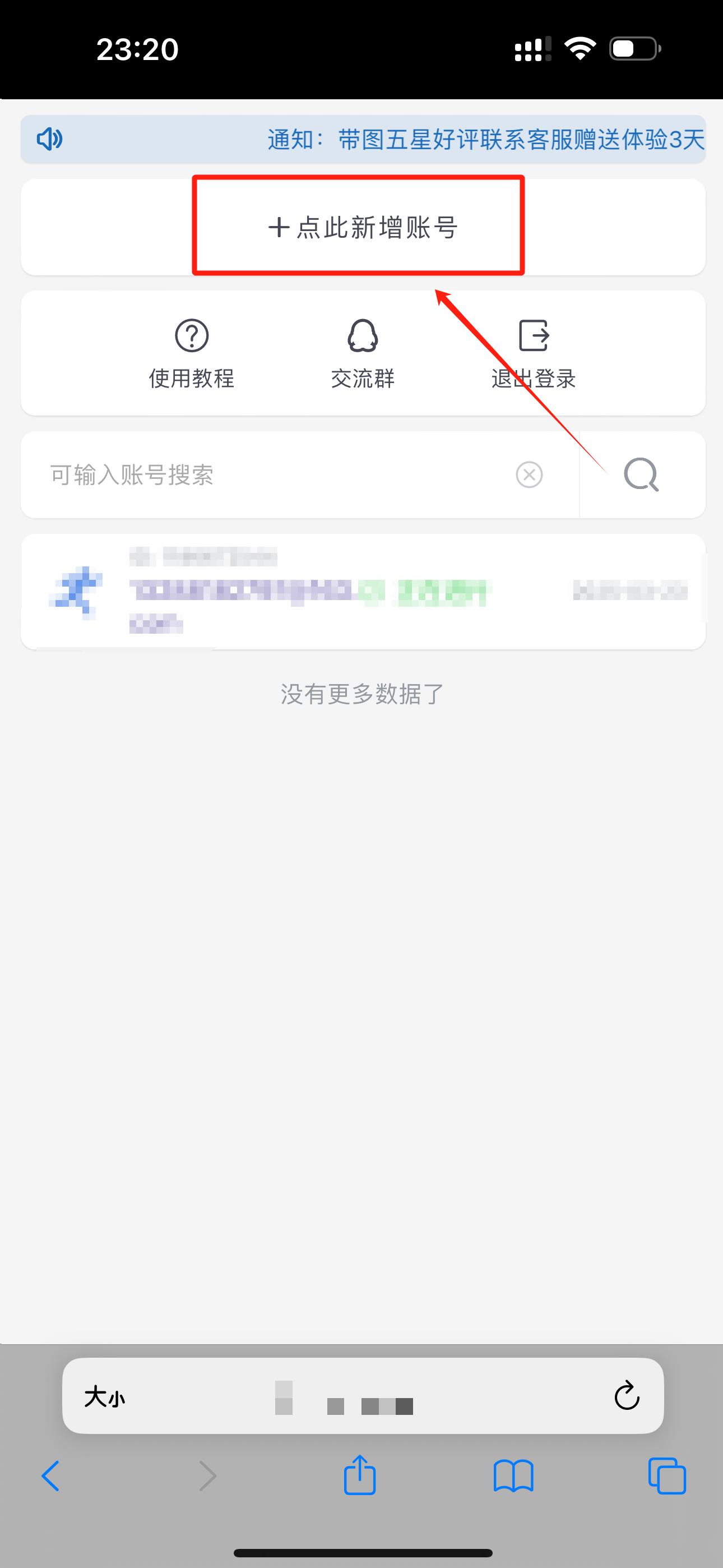The width and height of the screenshot is (723, 1568).
Task: Mute the notification banner speaker icon
Action: 49,139
